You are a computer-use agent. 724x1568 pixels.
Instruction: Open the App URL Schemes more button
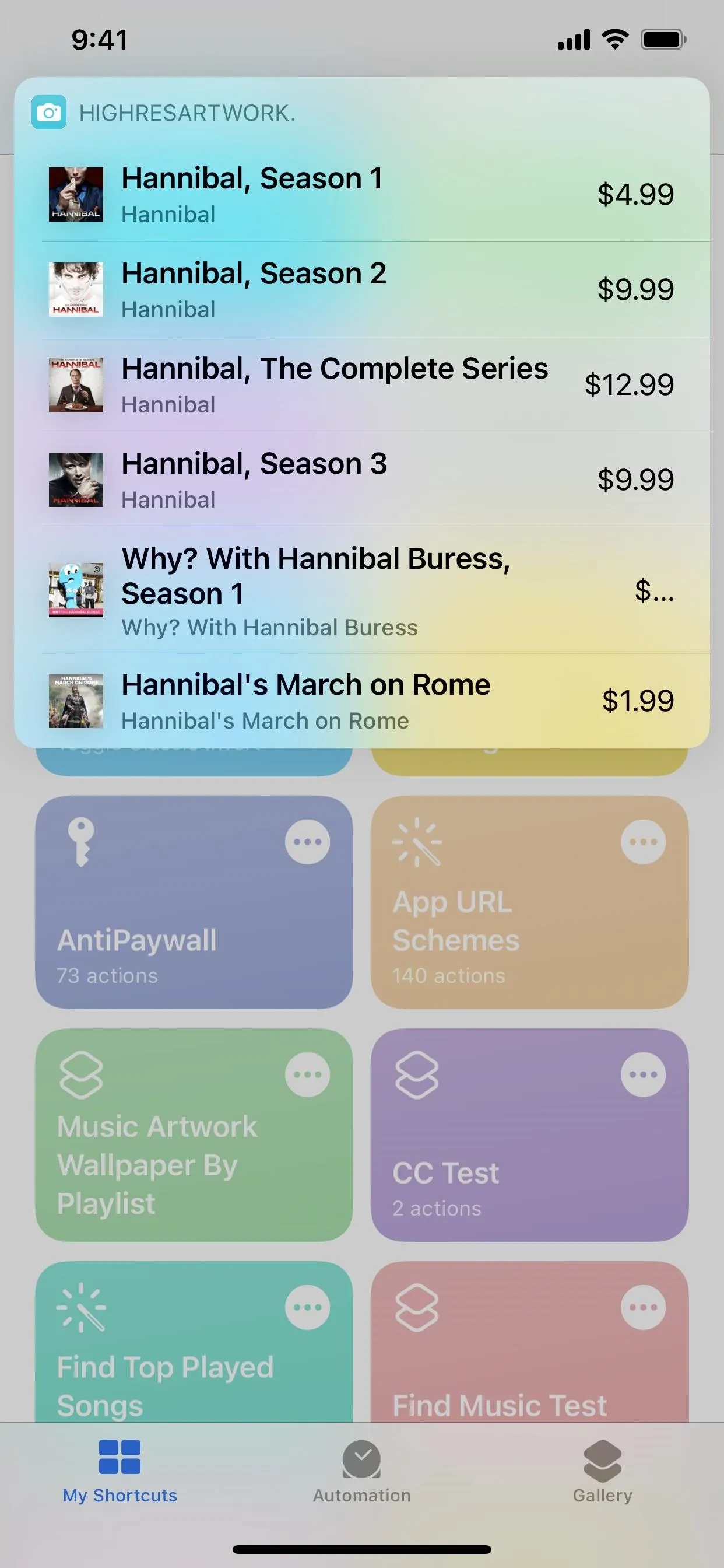[643, 842]
